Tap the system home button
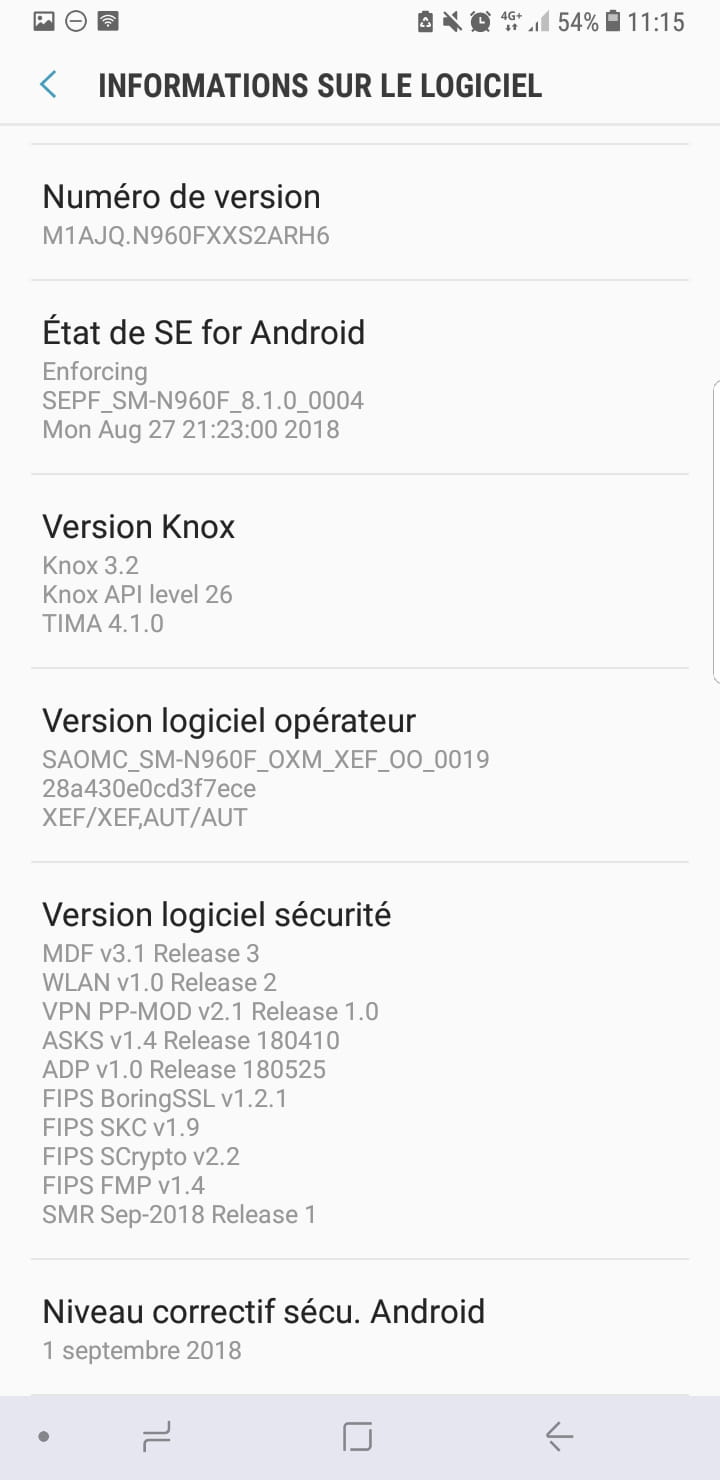Screen dimensions: 720x1480 [x=357, y=1437]
